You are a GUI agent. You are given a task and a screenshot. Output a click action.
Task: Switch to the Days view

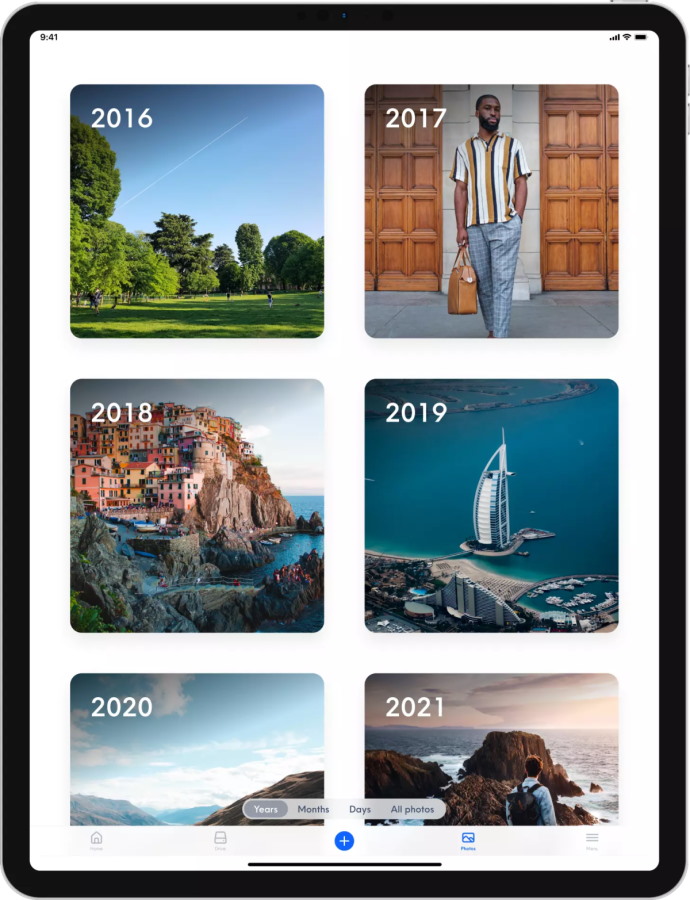point(360,809)
